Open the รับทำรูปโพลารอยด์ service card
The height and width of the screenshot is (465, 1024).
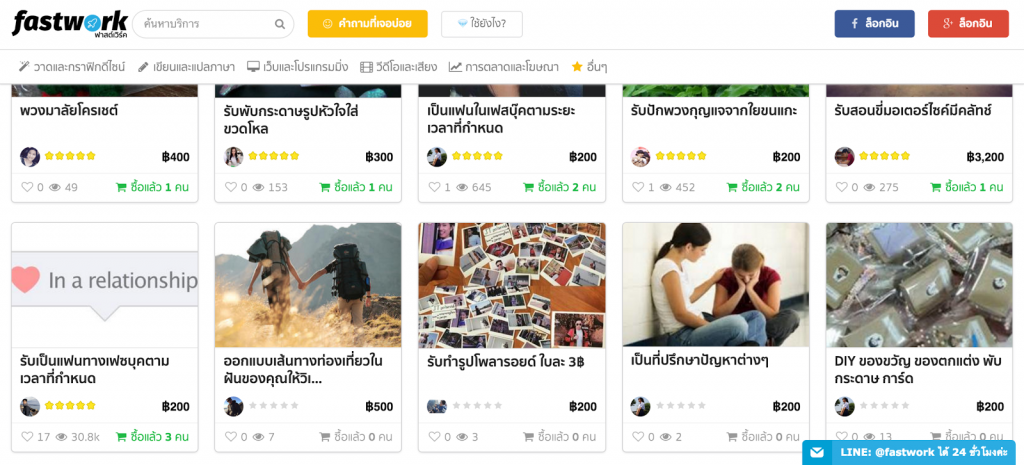(512, 285)
